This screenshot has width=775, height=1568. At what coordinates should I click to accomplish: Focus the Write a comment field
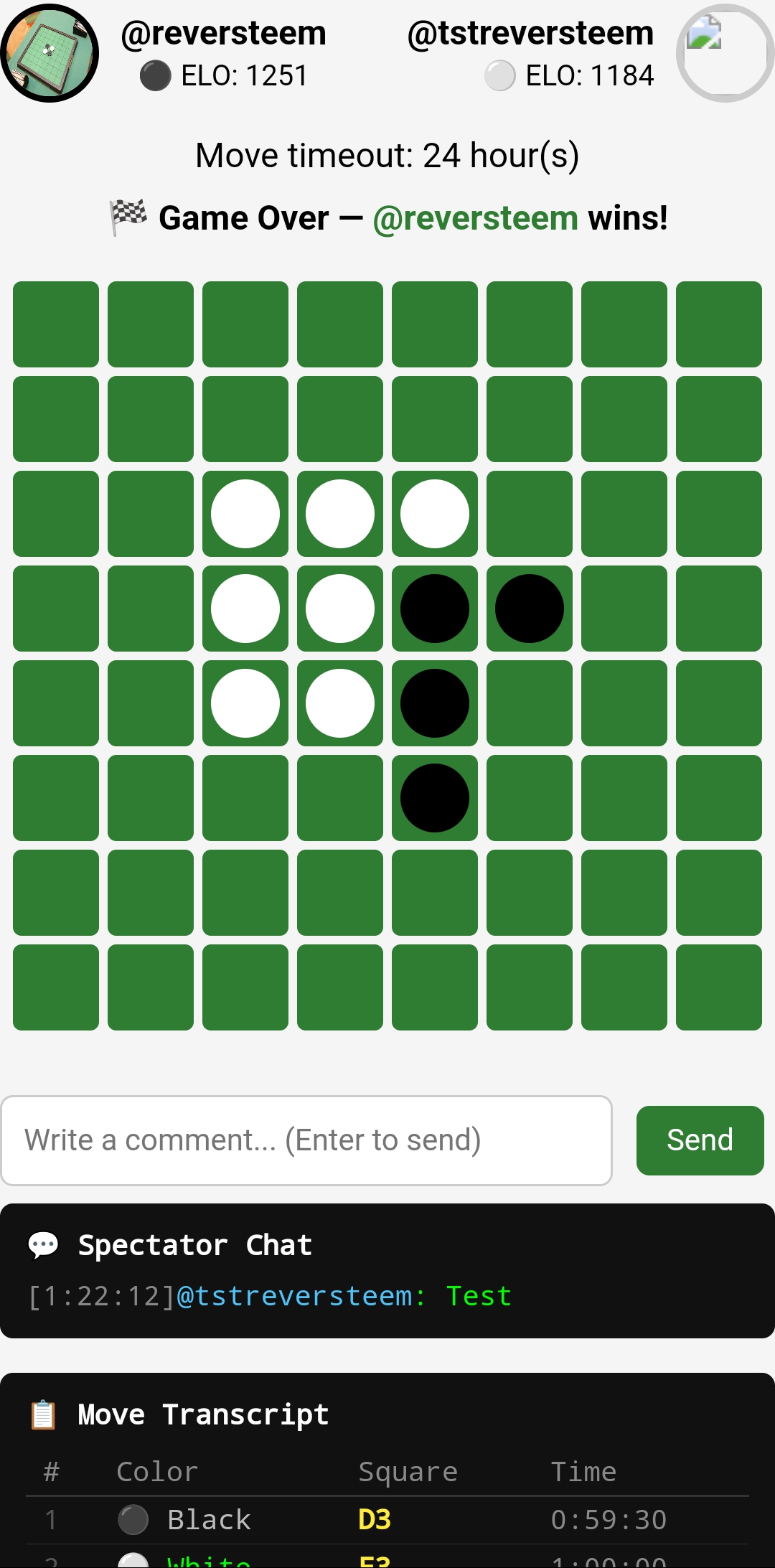click(306, 1140)
